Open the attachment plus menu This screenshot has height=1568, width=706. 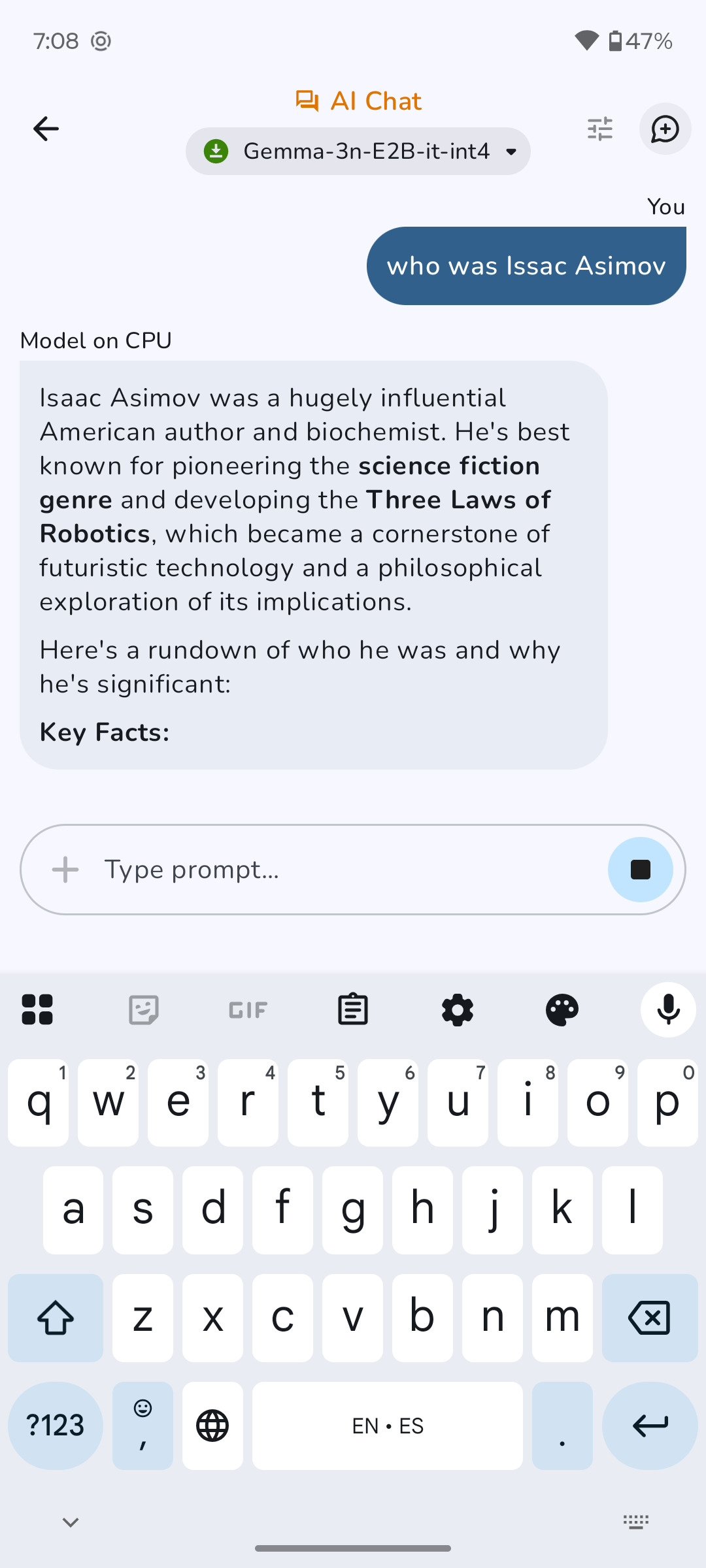click(x=65, y=870)
